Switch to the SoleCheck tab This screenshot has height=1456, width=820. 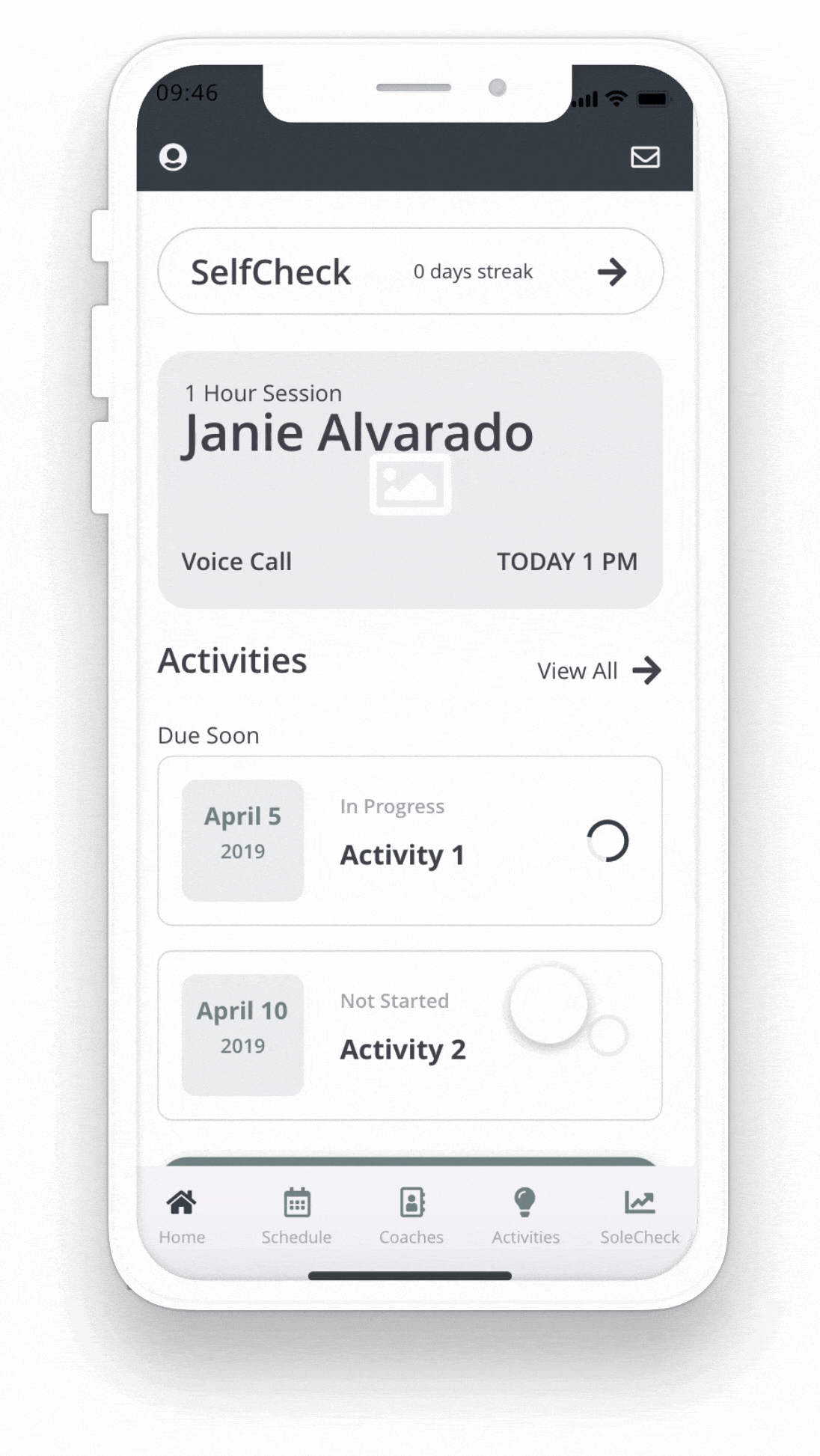(x=640, y=1216)
